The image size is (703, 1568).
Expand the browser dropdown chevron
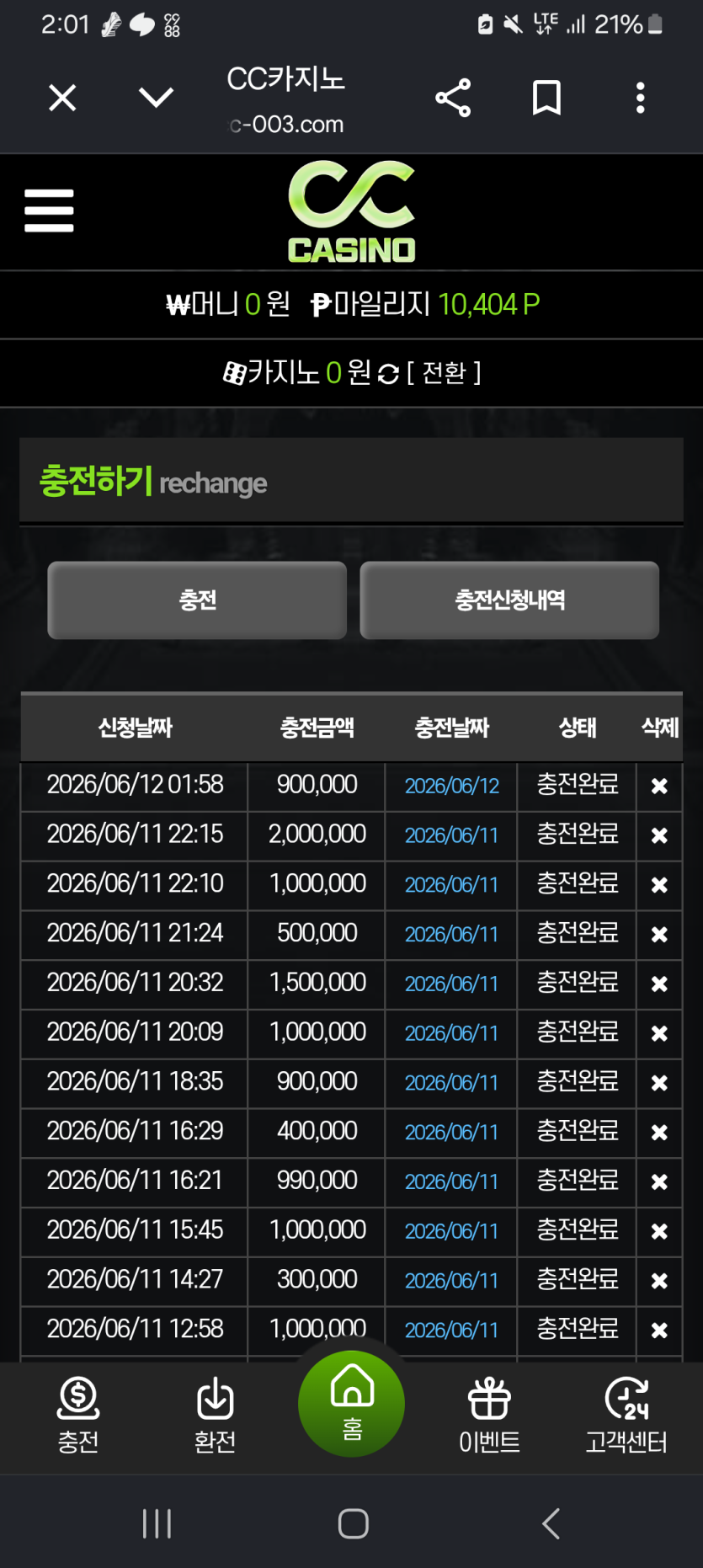pyautogui.click(x=156, y=98)
